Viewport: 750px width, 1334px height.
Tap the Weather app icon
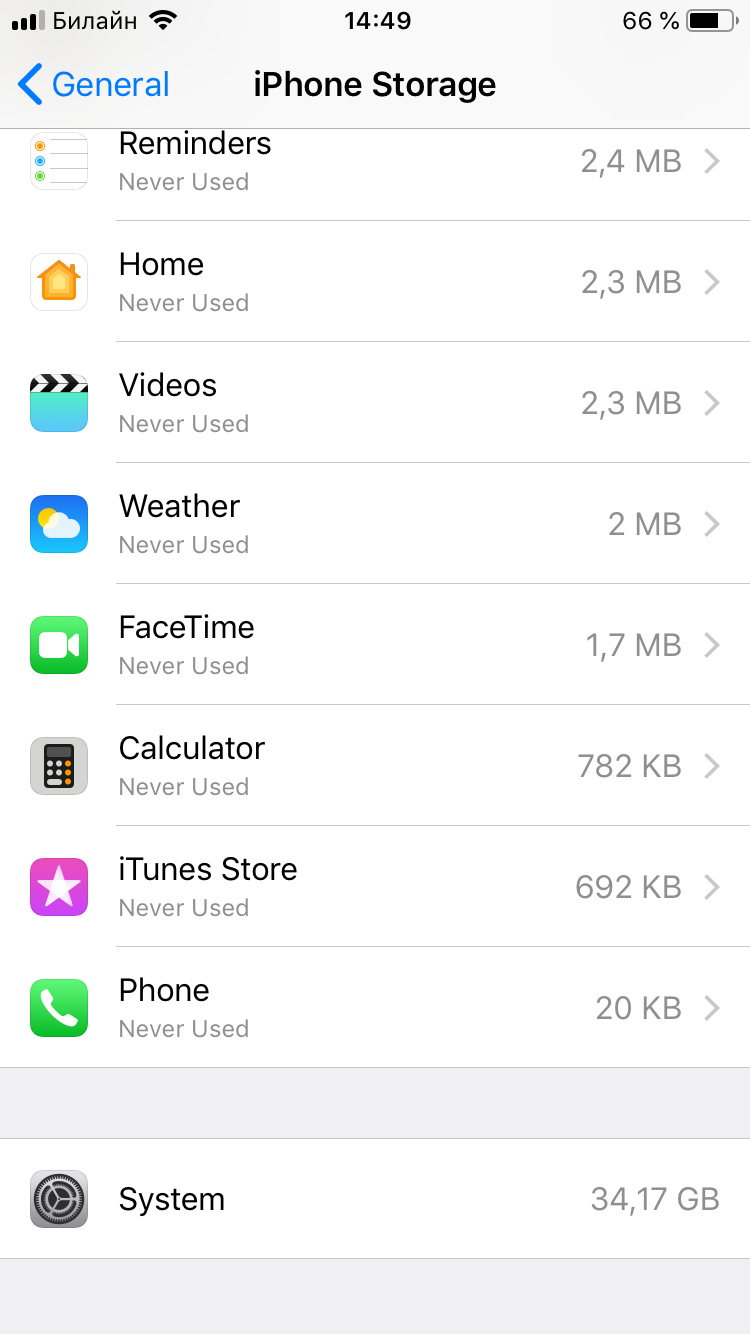coord(58,524)
